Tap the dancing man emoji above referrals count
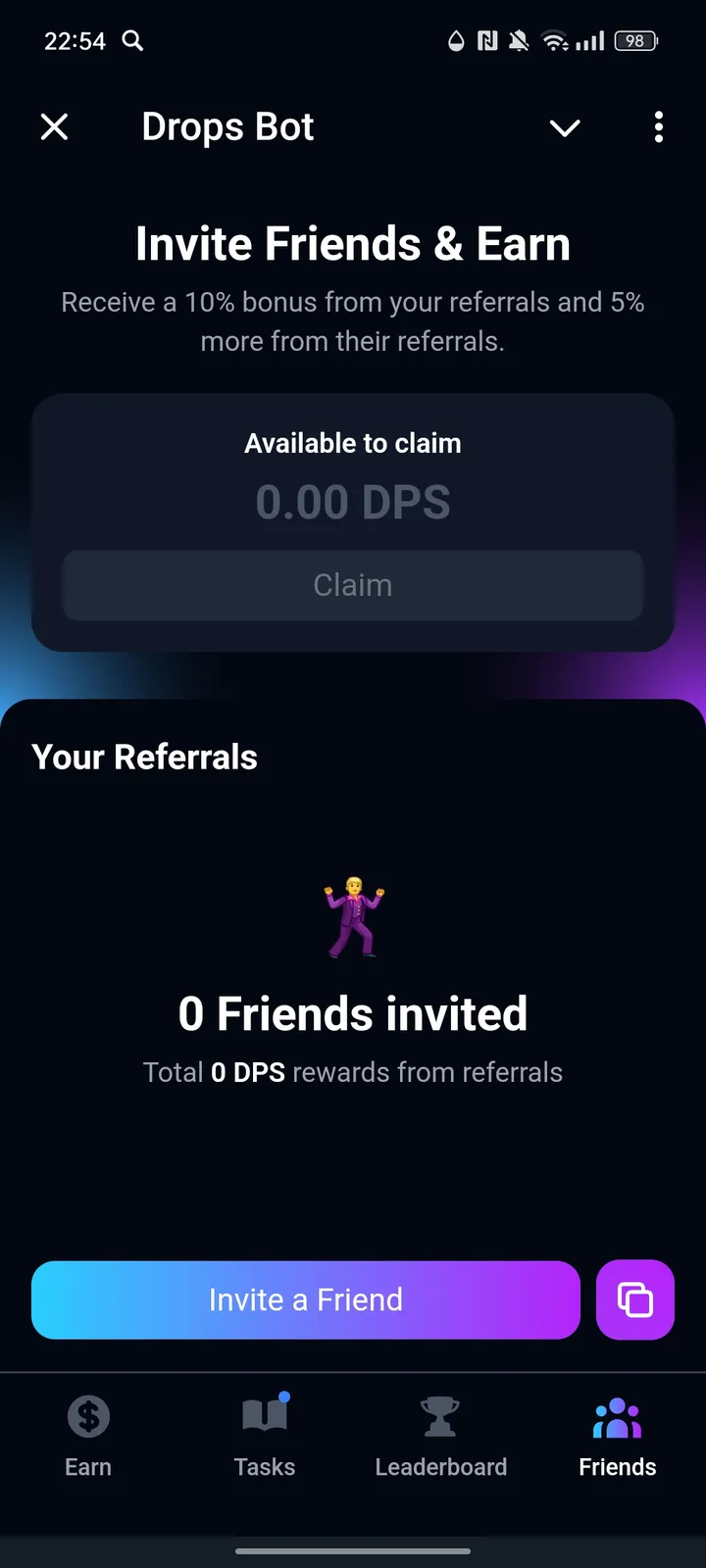Image resolution: width=706 pixels, height=1568 pixels. (353, 916)
